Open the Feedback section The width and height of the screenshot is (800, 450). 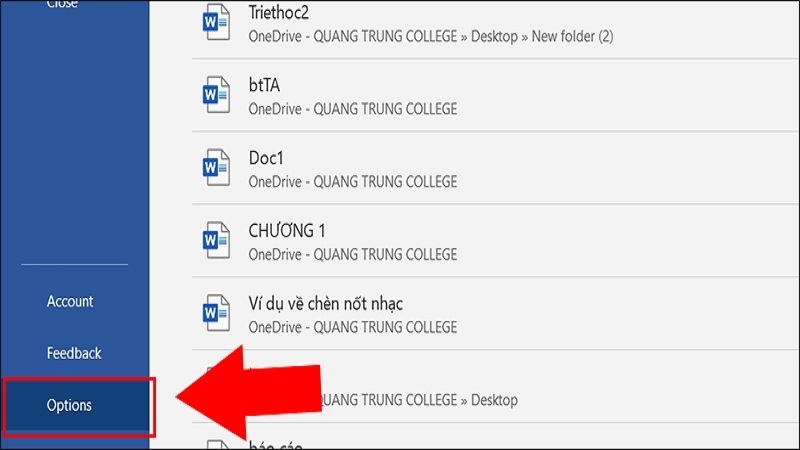[74, 353]
